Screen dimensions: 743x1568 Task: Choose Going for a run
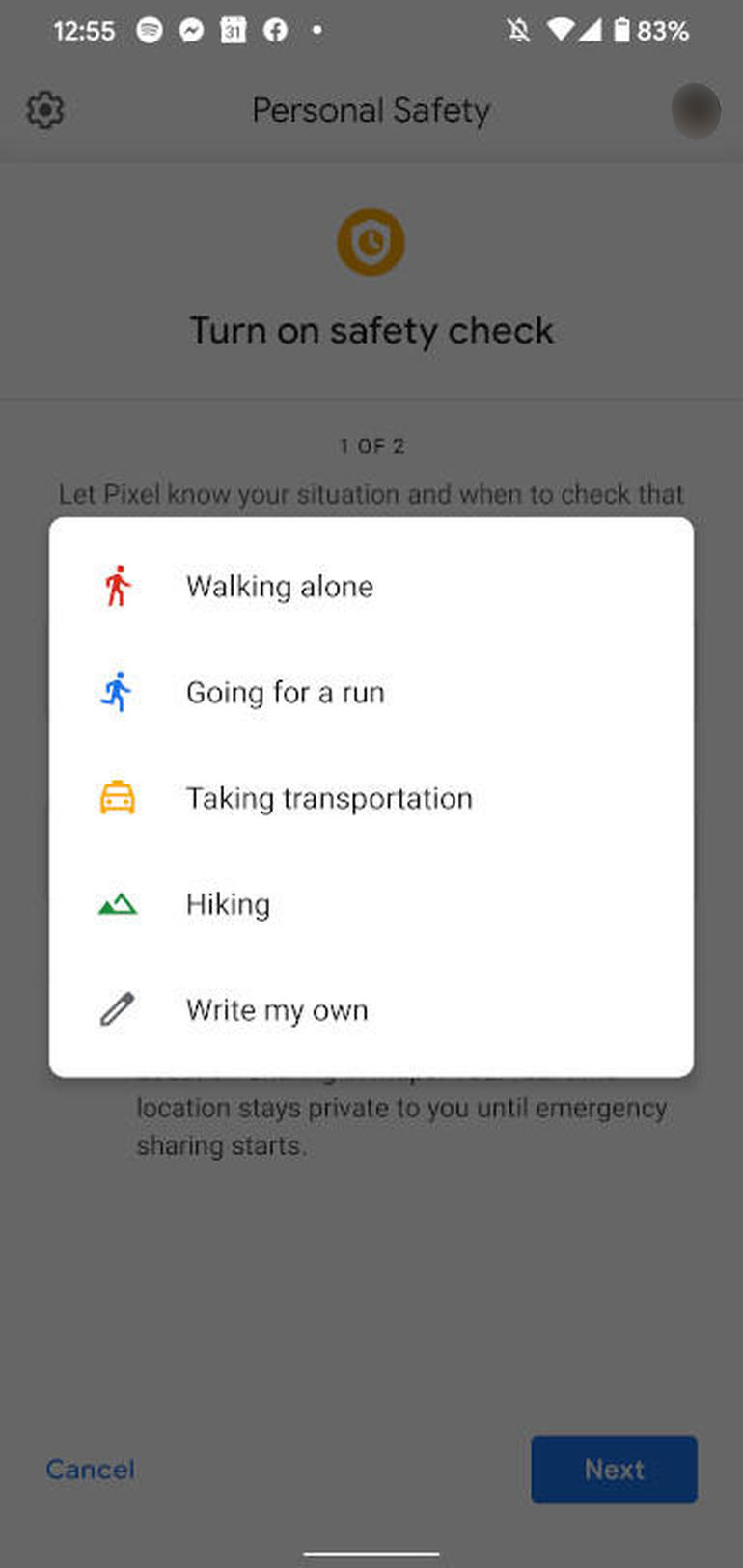click(285, 692)
